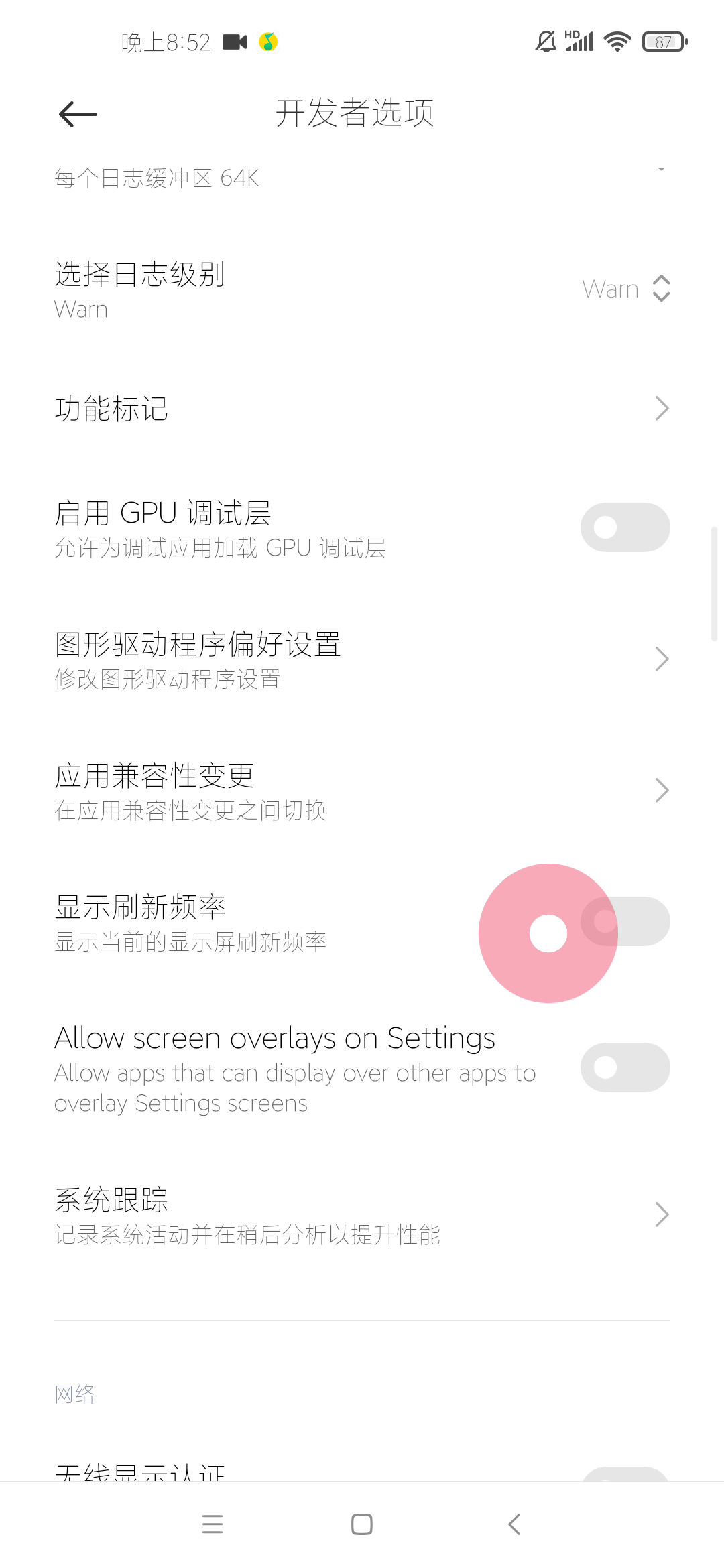The width and height of the screenshot is (724, 1568).
Task: Enable the GPU 调试层 toggle
Action: (624, 527)
